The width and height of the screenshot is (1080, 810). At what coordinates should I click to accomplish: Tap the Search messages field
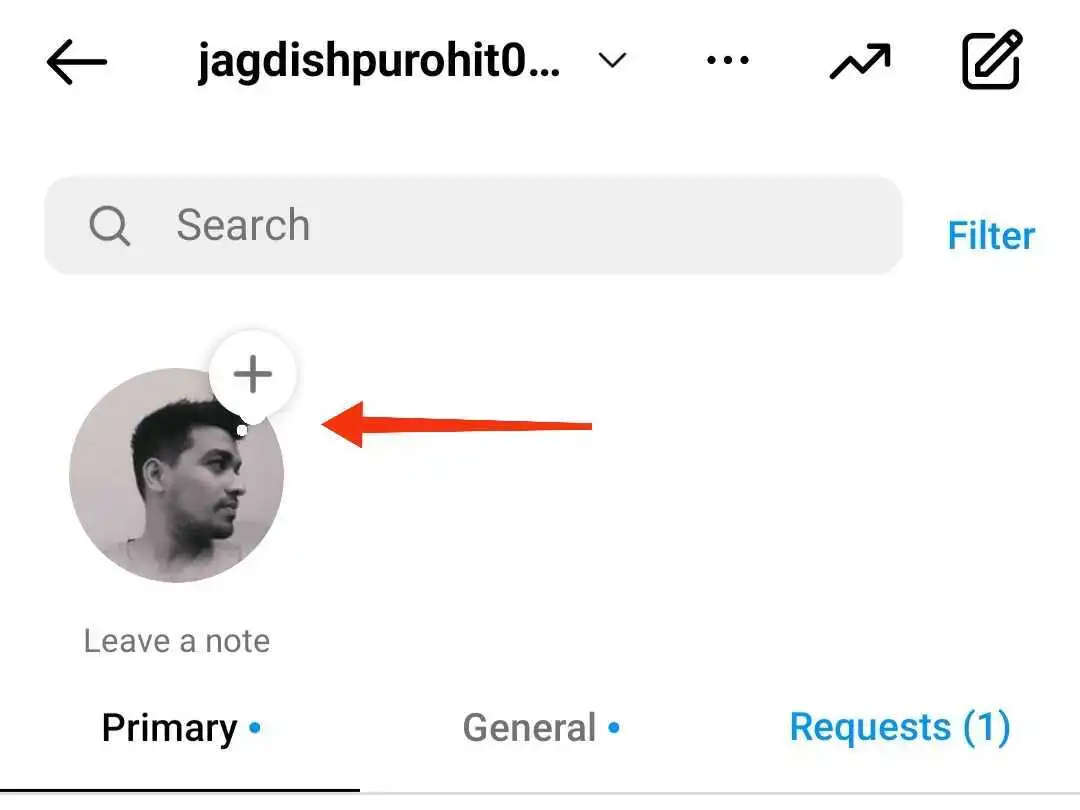click(473, 225)
